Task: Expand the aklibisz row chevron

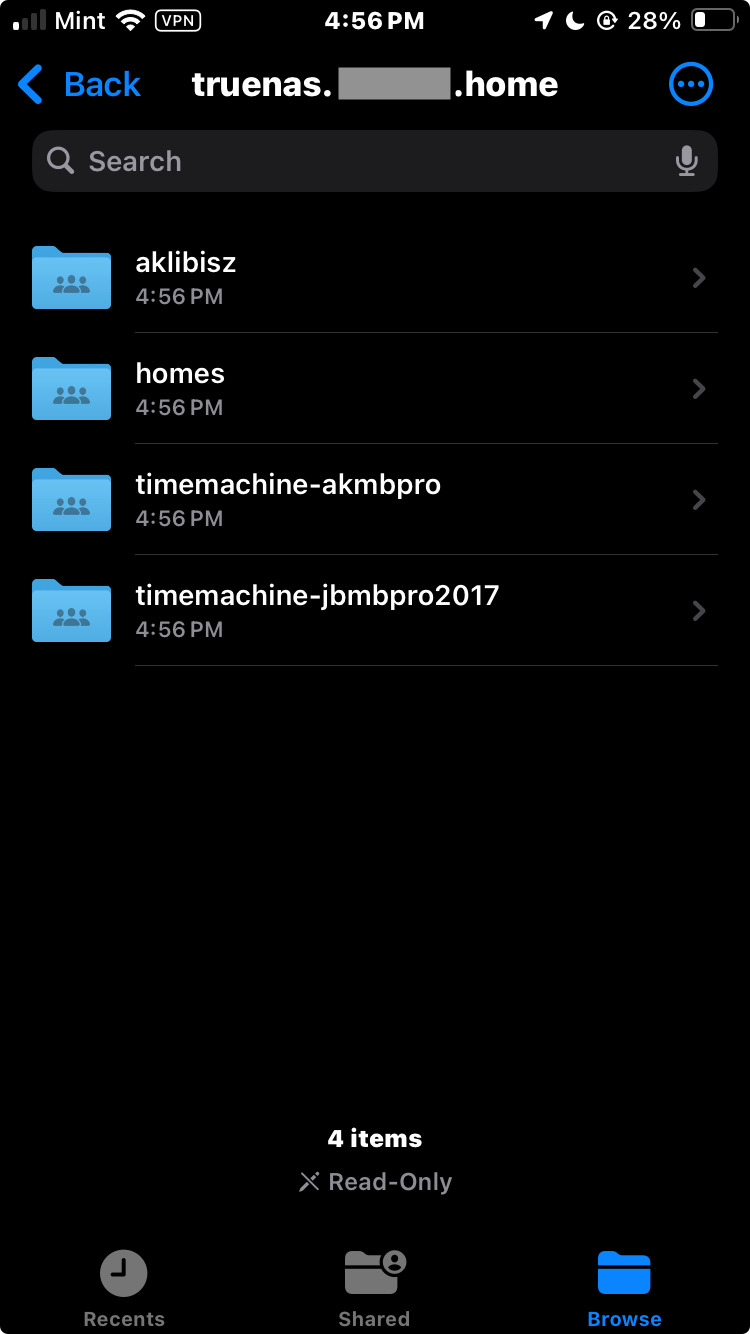Action: point(698,278)
